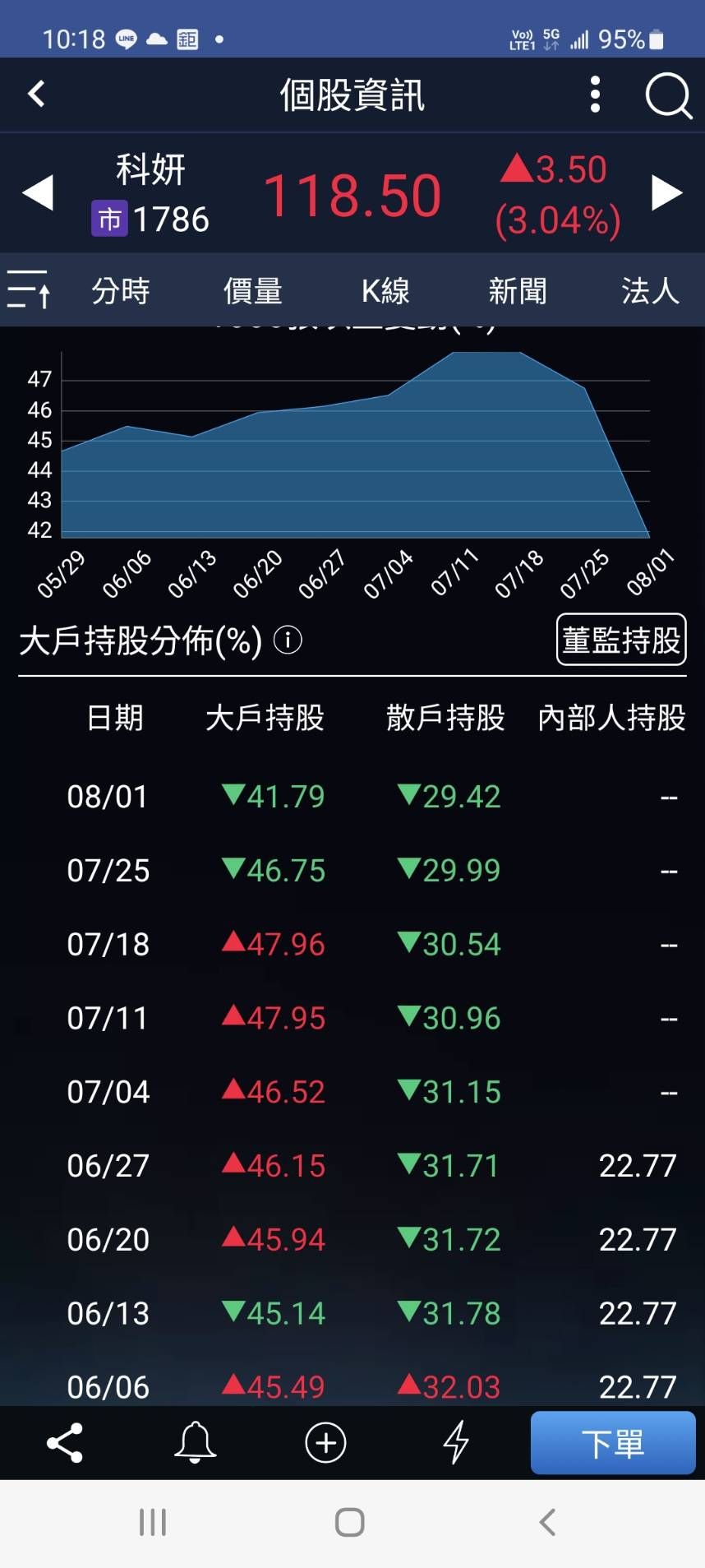Open stock search magnifier

(667, 95)
